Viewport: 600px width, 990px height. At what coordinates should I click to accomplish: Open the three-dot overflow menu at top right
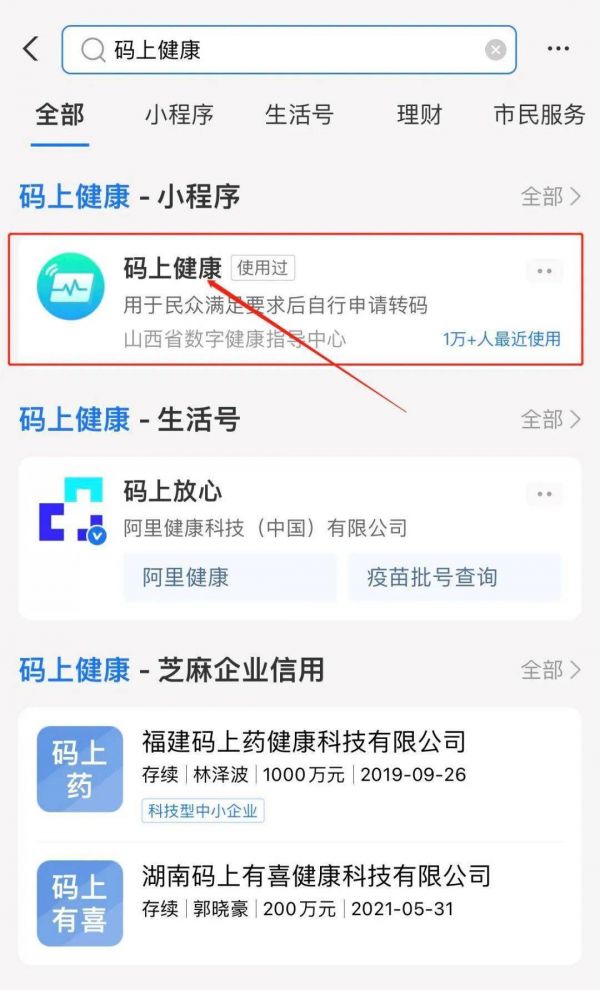pos(558,49)
